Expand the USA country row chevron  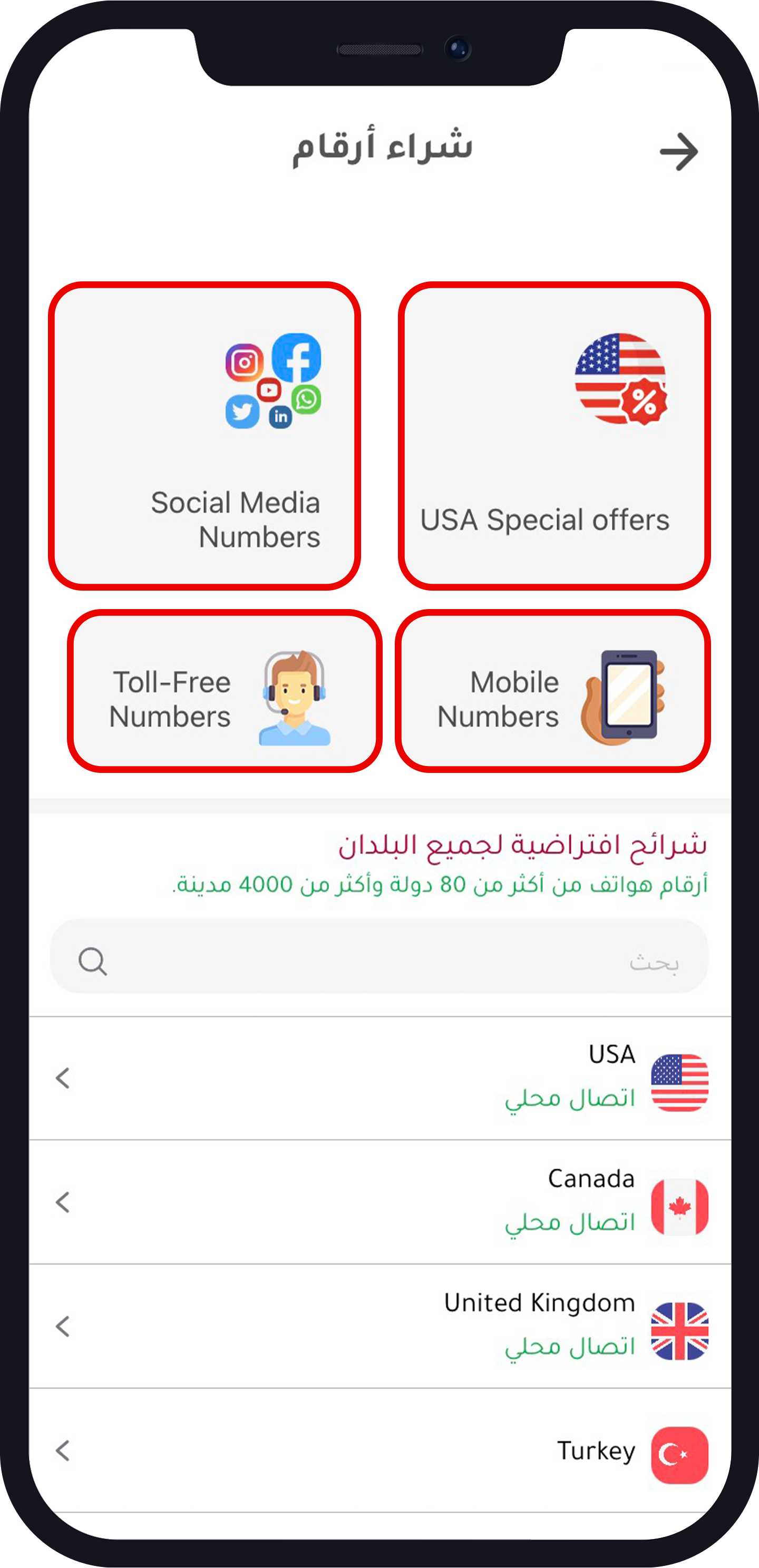pyautogui.click(x=63, y=1077)
